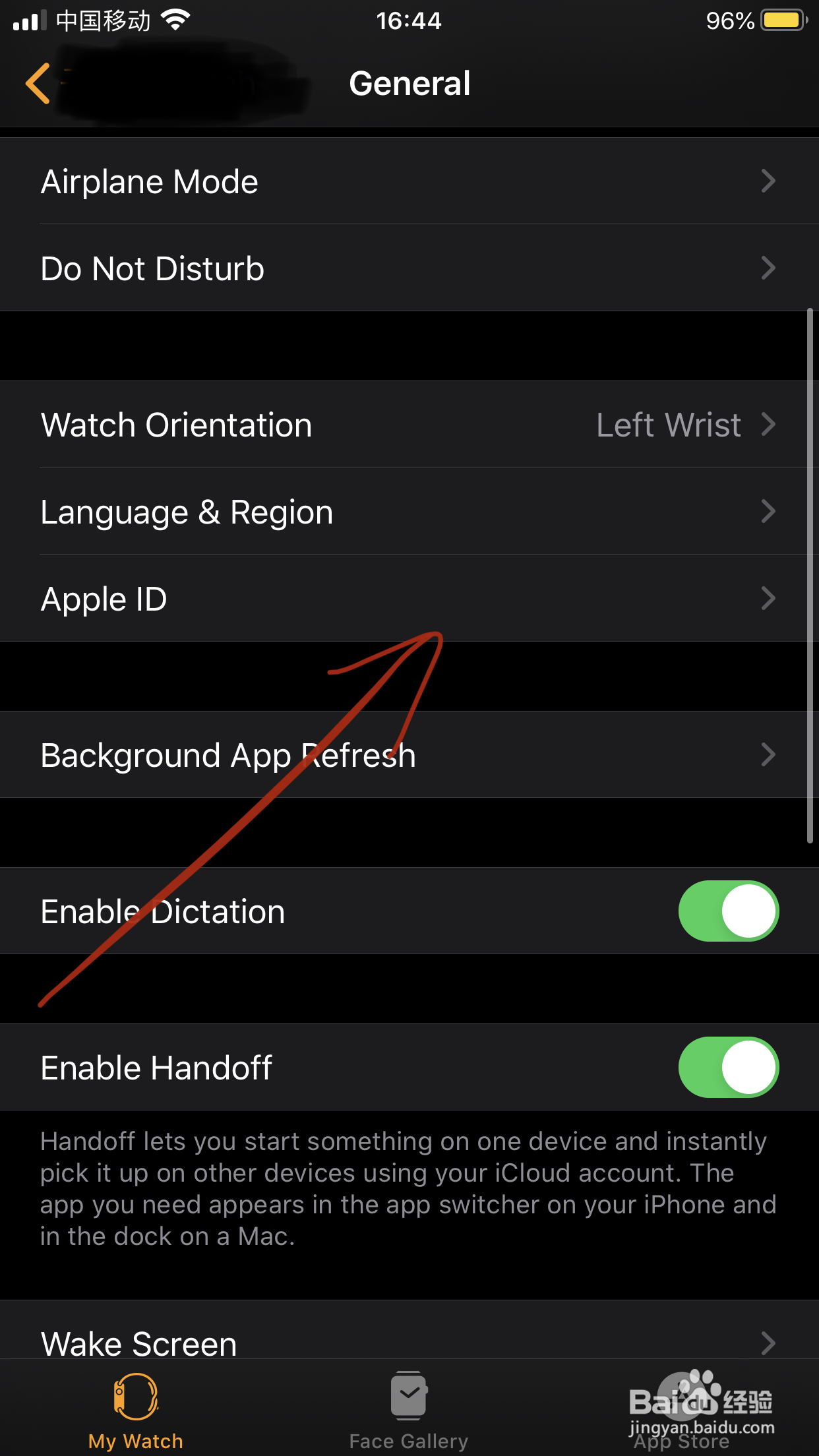Open the Do Not Disturb settings
The height and width of the screenshot is (1456, 819).
409,268
